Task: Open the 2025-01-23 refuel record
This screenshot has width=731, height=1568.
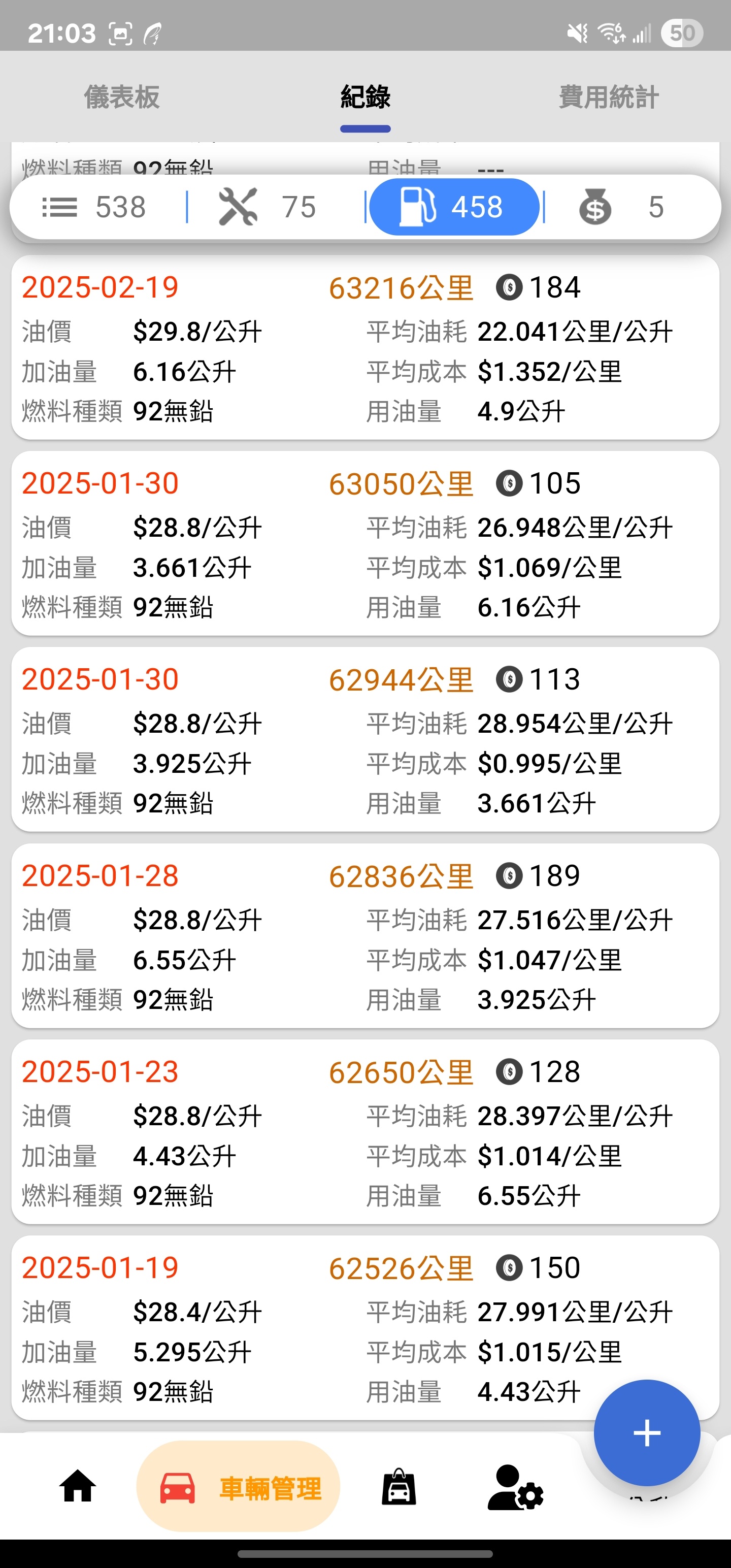Action: (x=365, y=1132)
